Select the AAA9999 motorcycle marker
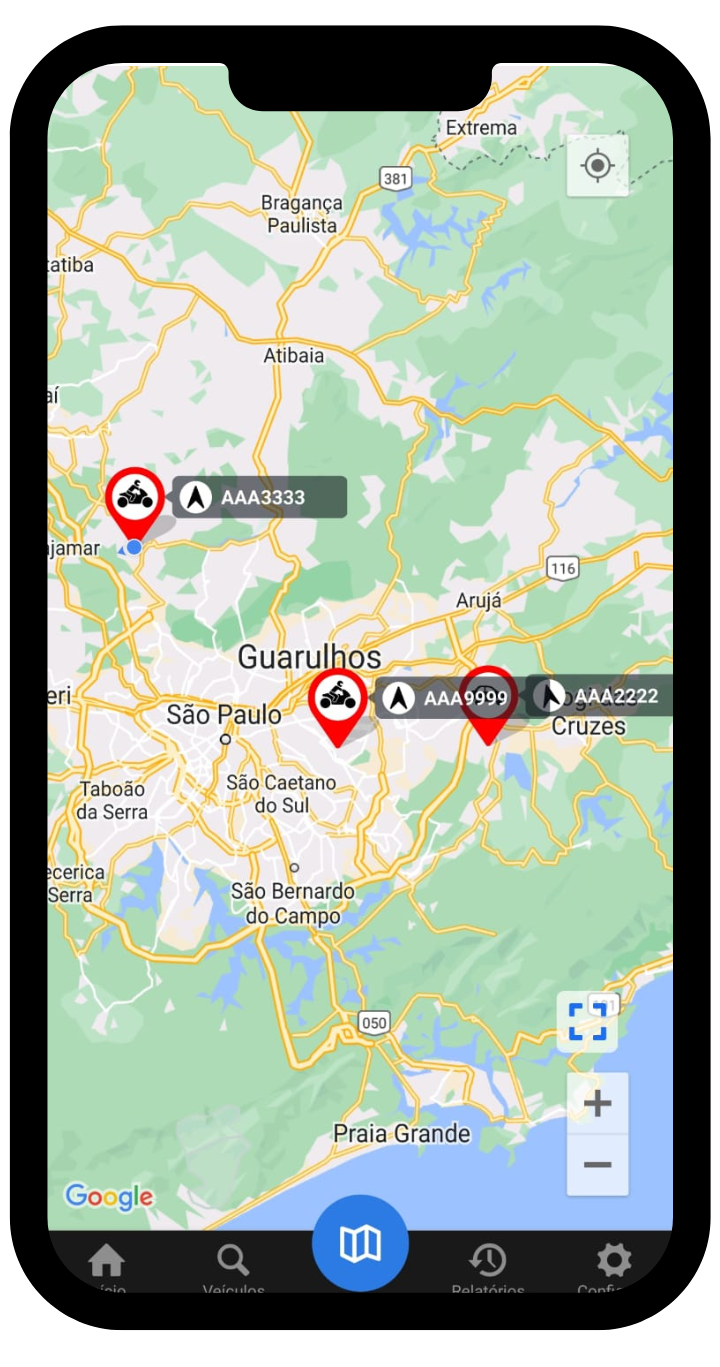 pos(338,697)
